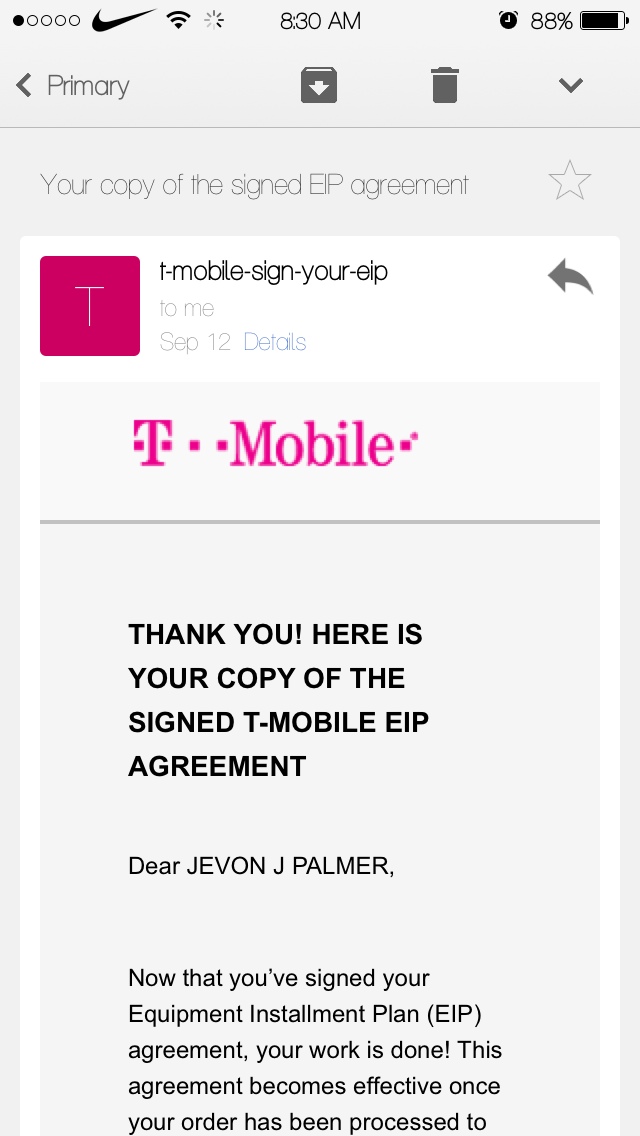
Task: Delete this email with trash icon
Action: tap(445, 85)
